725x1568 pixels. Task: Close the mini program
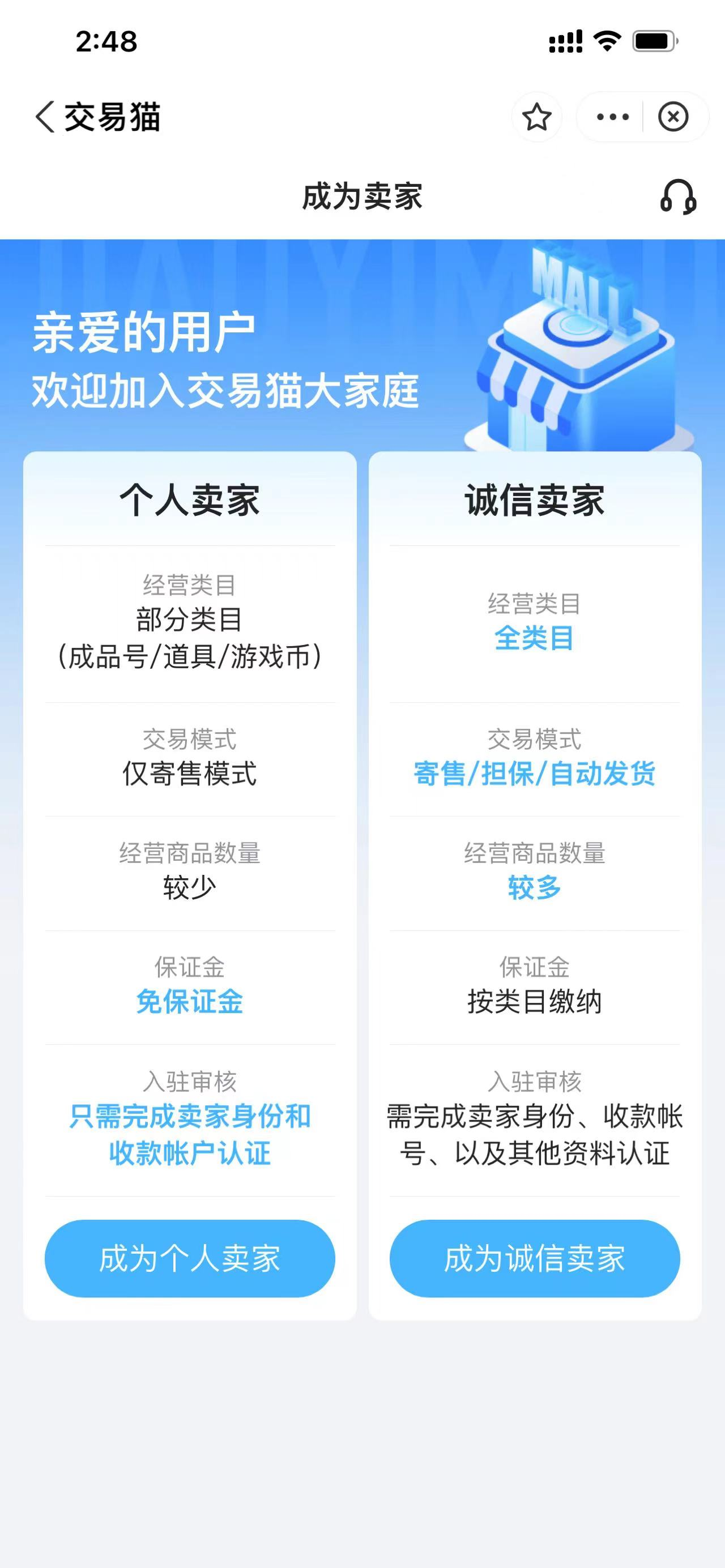click(673, 117)
